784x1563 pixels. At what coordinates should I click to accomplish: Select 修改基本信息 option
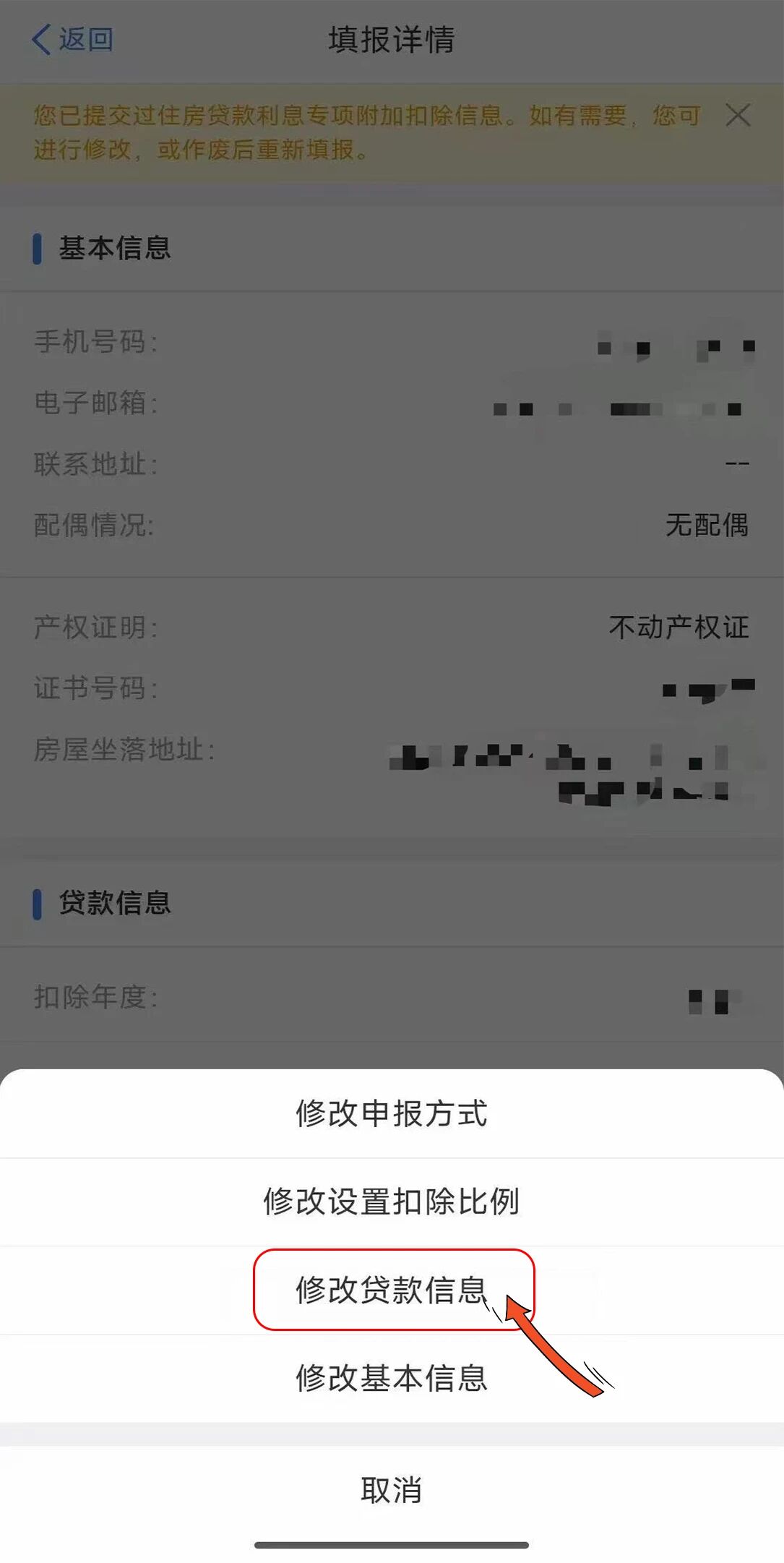click(x=392, y=1379)
